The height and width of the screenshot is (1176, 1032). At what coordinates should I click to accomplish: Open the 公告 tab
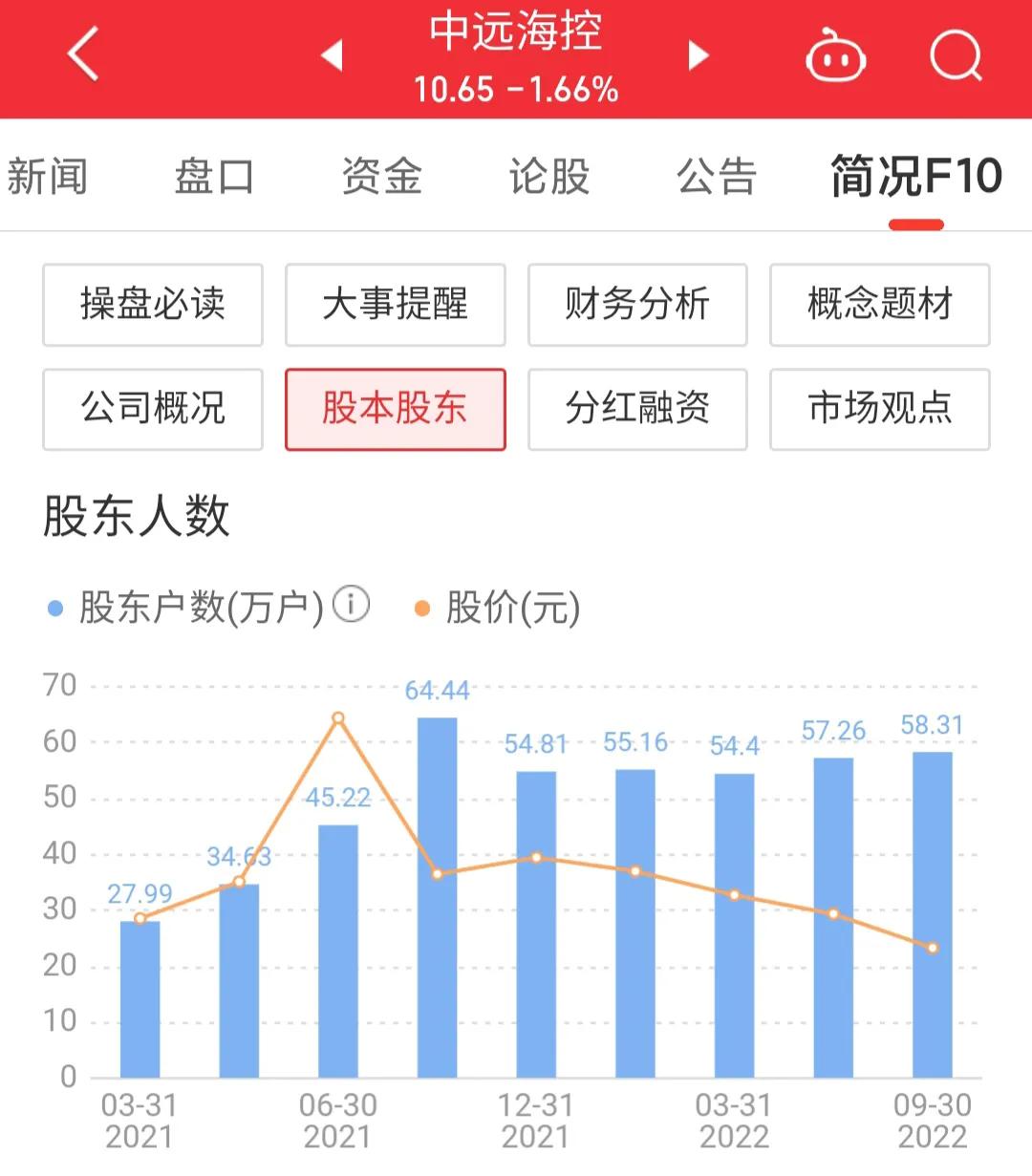(x=715, y=176)
